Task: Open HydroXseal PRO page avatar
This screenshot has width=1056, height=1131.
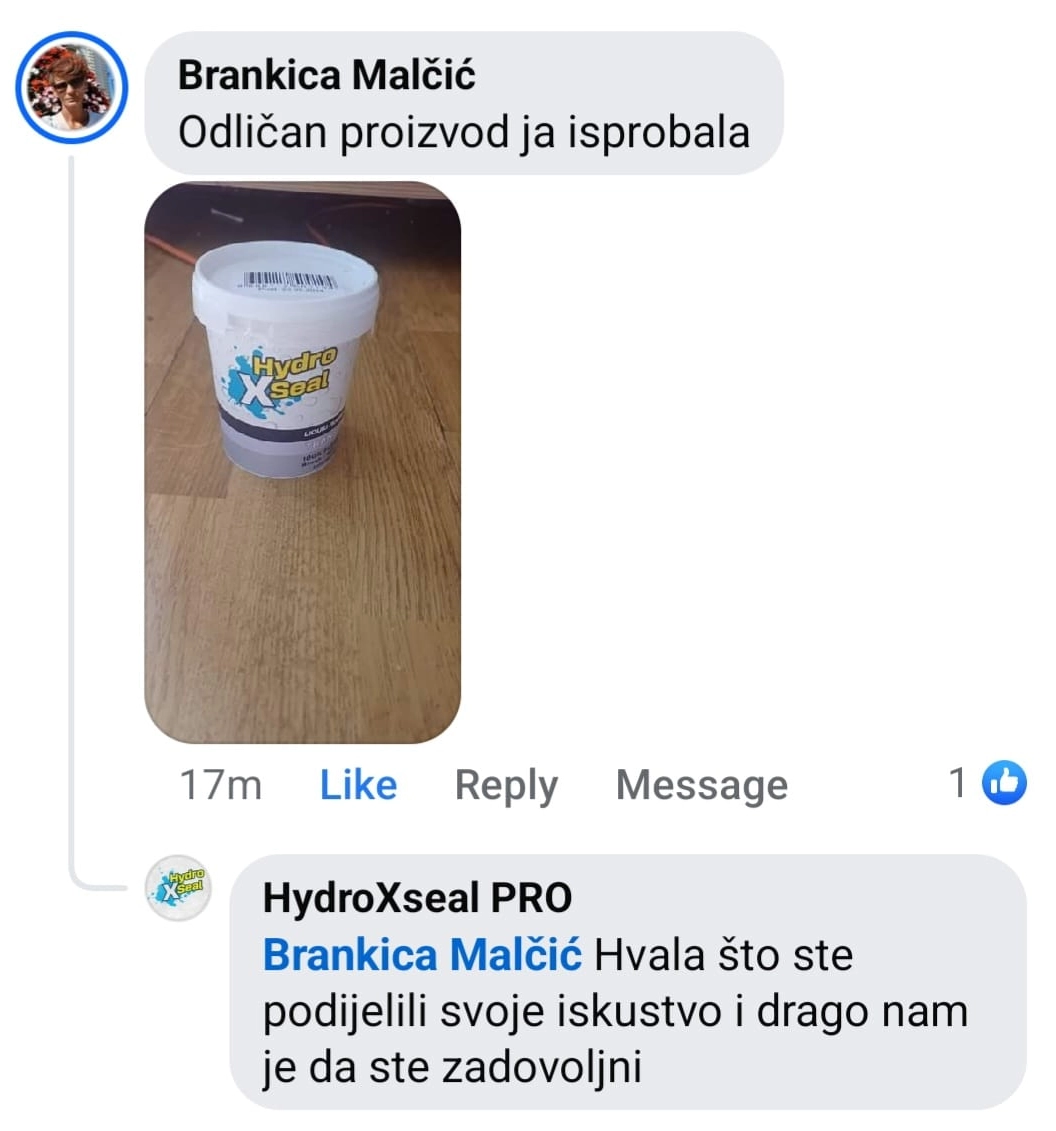Action: 178,887
